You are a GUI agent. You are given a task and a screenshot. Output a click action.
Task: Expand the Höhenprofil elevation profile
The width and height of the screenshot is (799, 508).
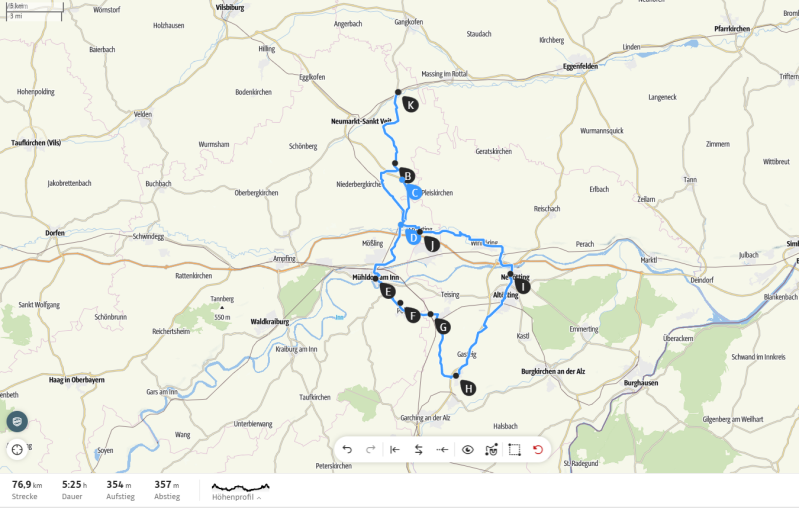(240, 491)
